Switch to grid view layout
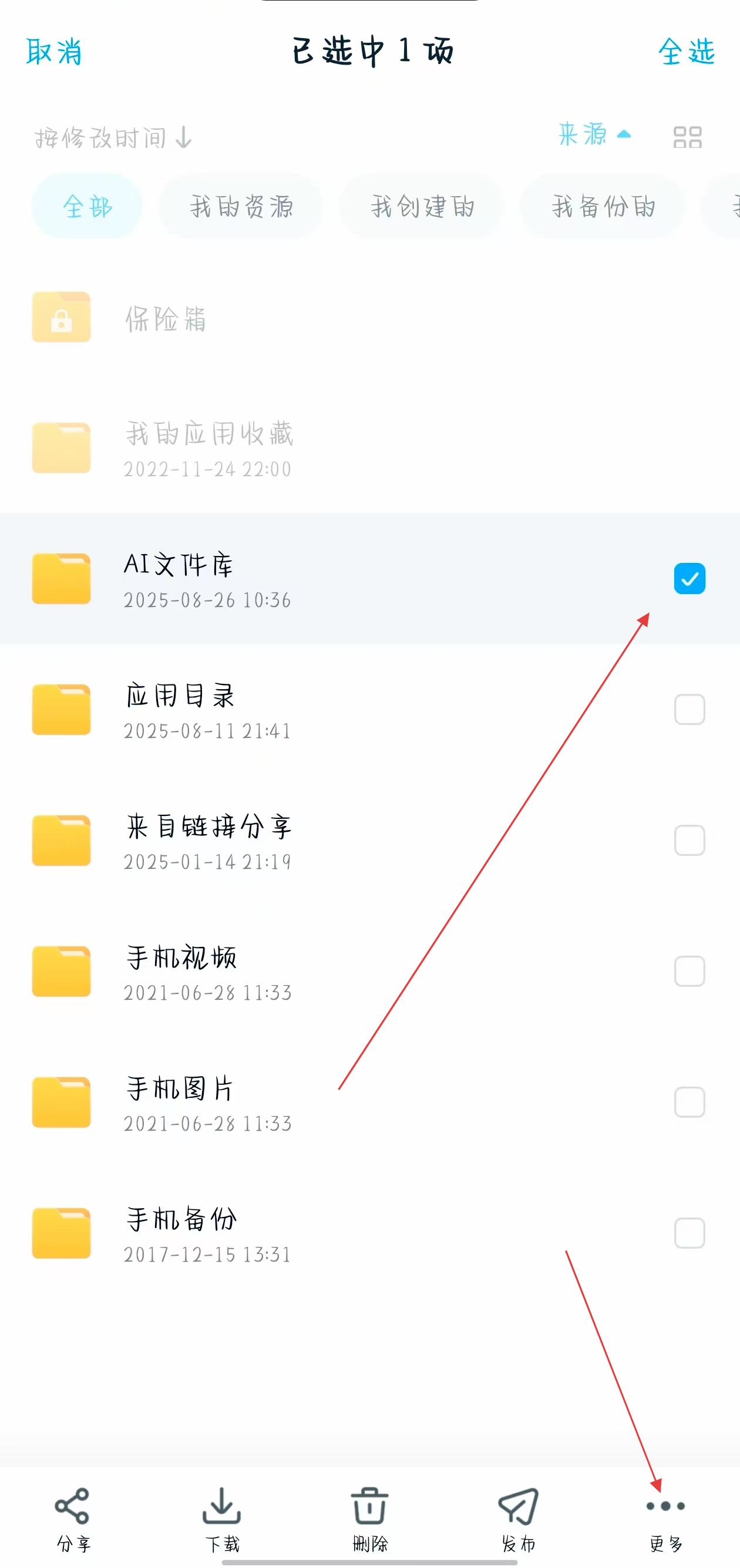Screen dimensions: 740x1568 [x=688, y=137]
